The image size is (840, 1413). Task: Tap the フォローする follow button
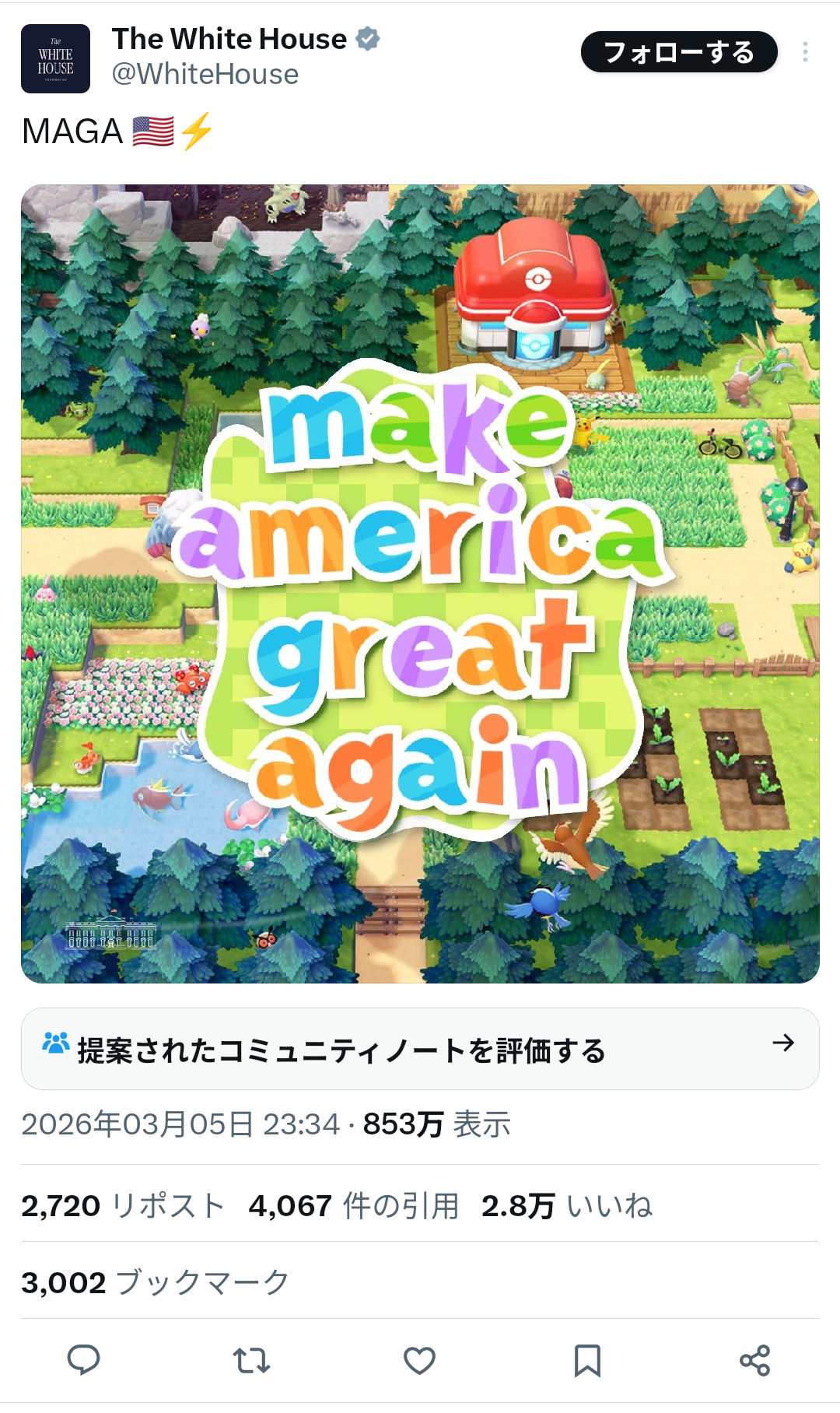pos(678,52)
